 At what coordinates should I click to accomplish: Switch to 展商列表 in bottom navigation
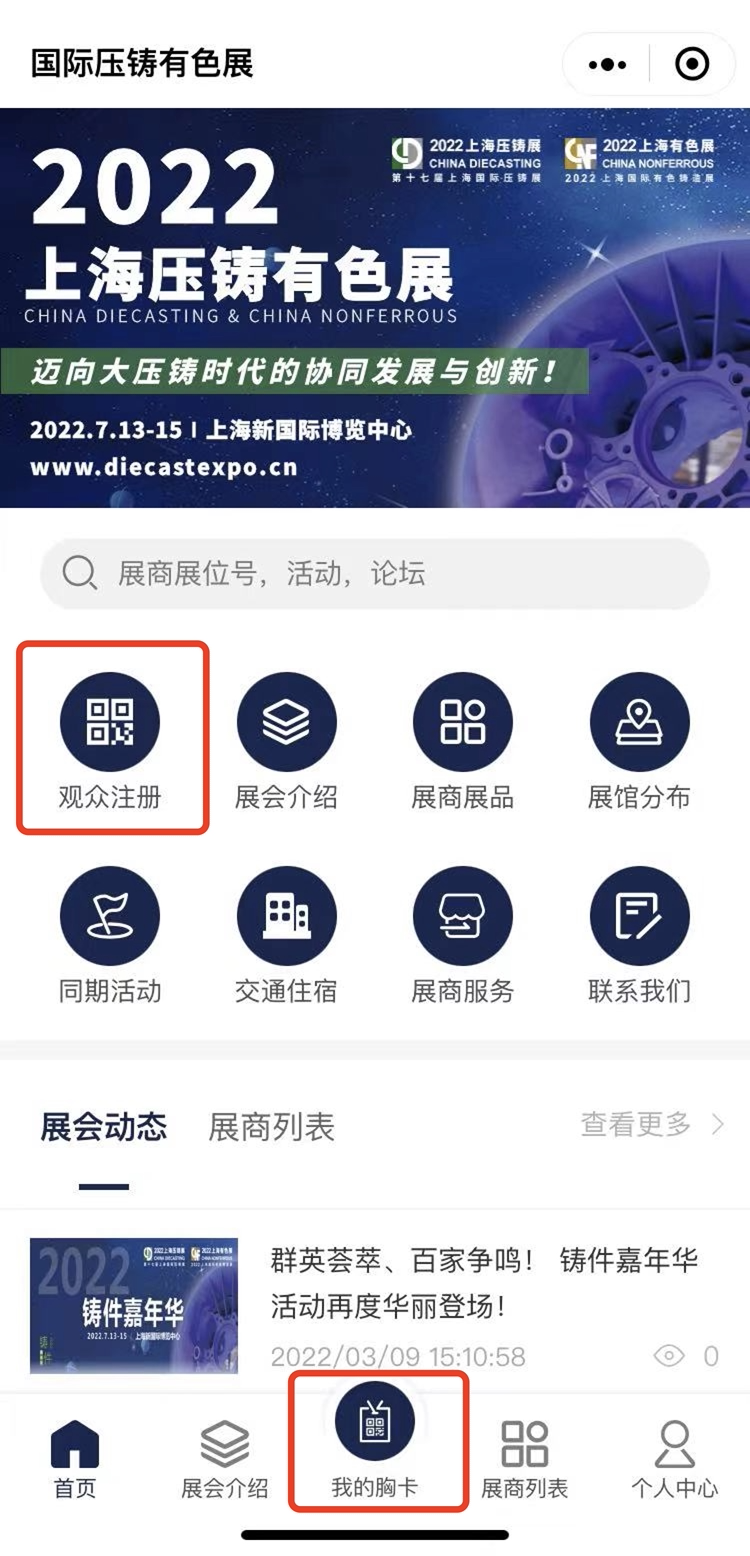tap(524, 1459)
